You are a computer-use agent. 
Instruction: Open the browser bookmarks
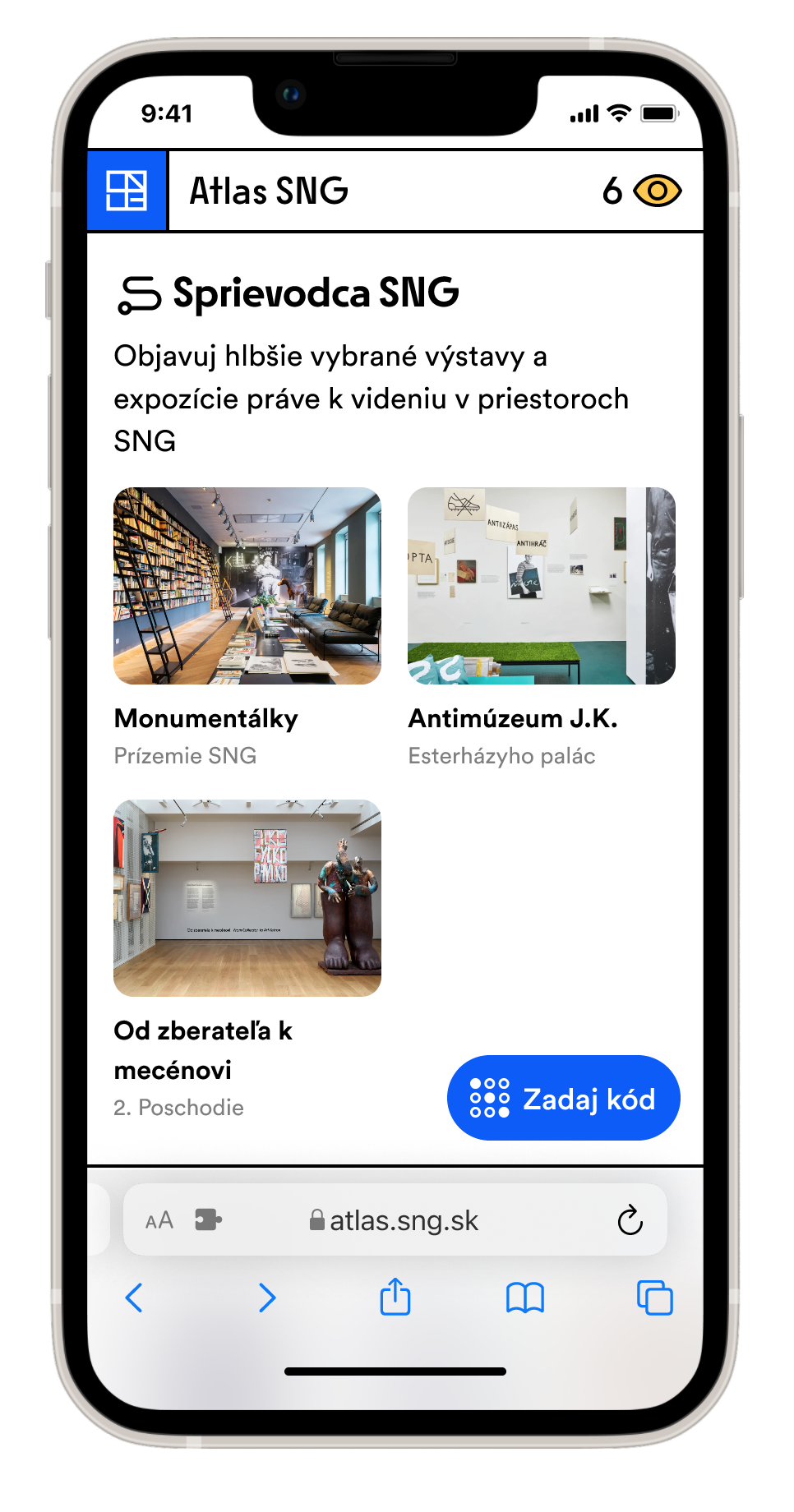(525, 1298)
